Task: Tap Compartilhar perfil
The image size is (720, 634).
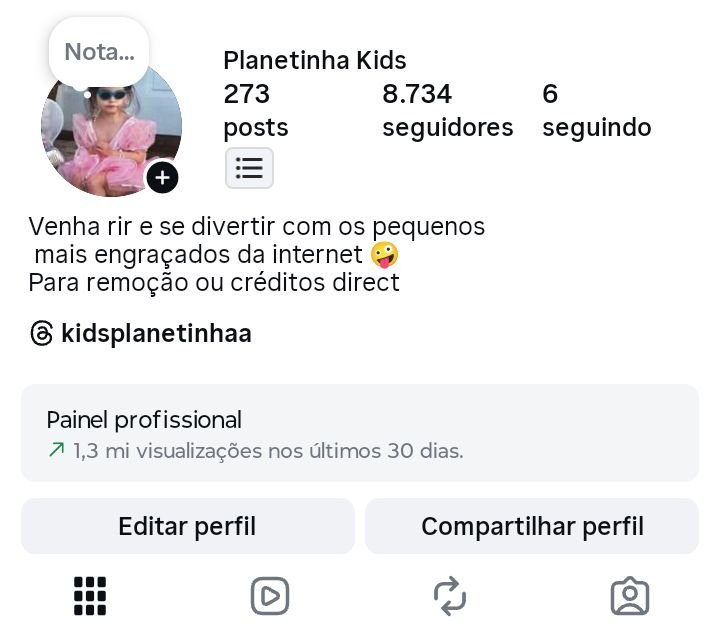Action: tap(531, 526)
